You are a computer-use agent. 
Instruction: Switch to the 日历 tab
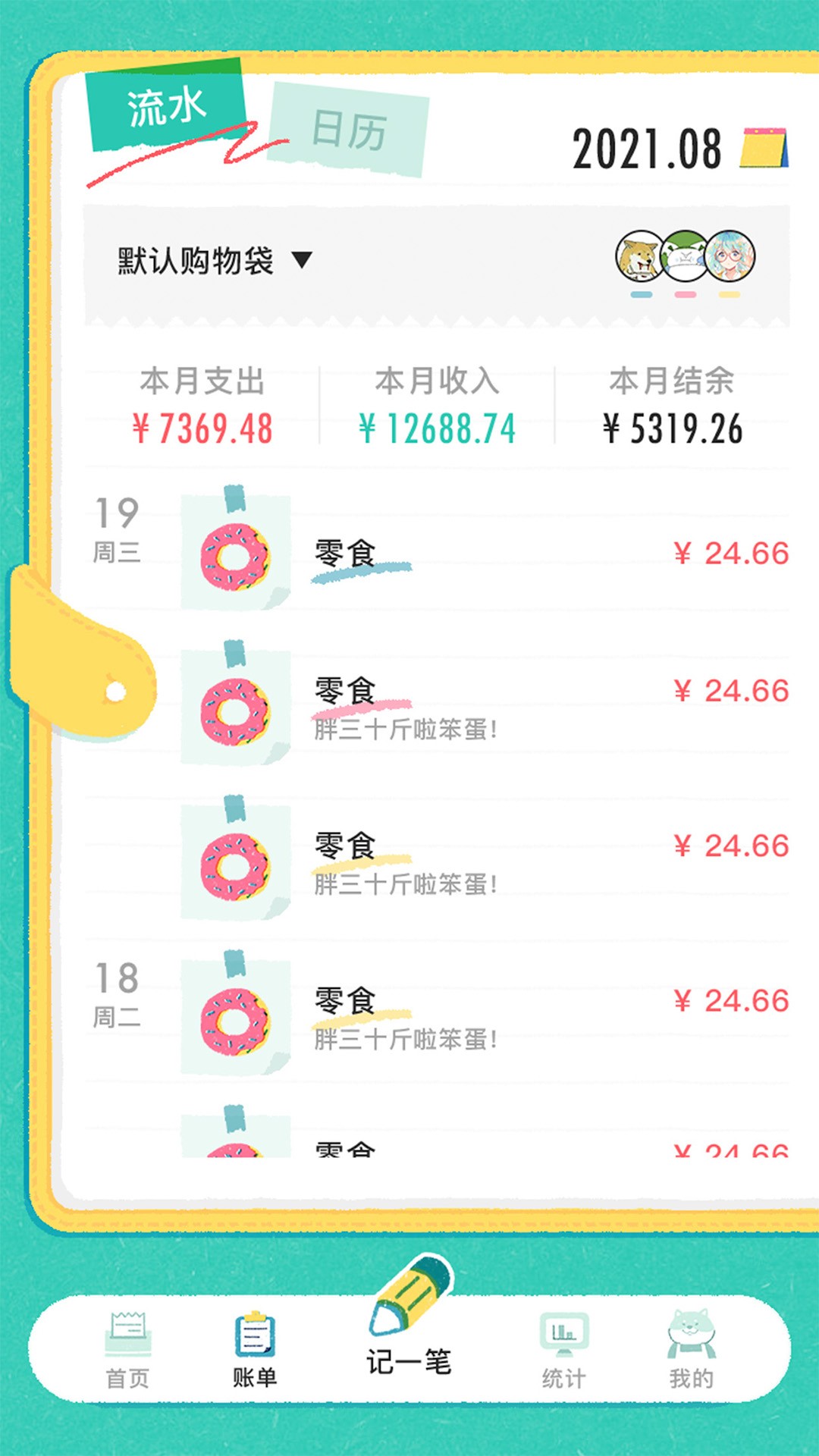[x=349, y=130]
